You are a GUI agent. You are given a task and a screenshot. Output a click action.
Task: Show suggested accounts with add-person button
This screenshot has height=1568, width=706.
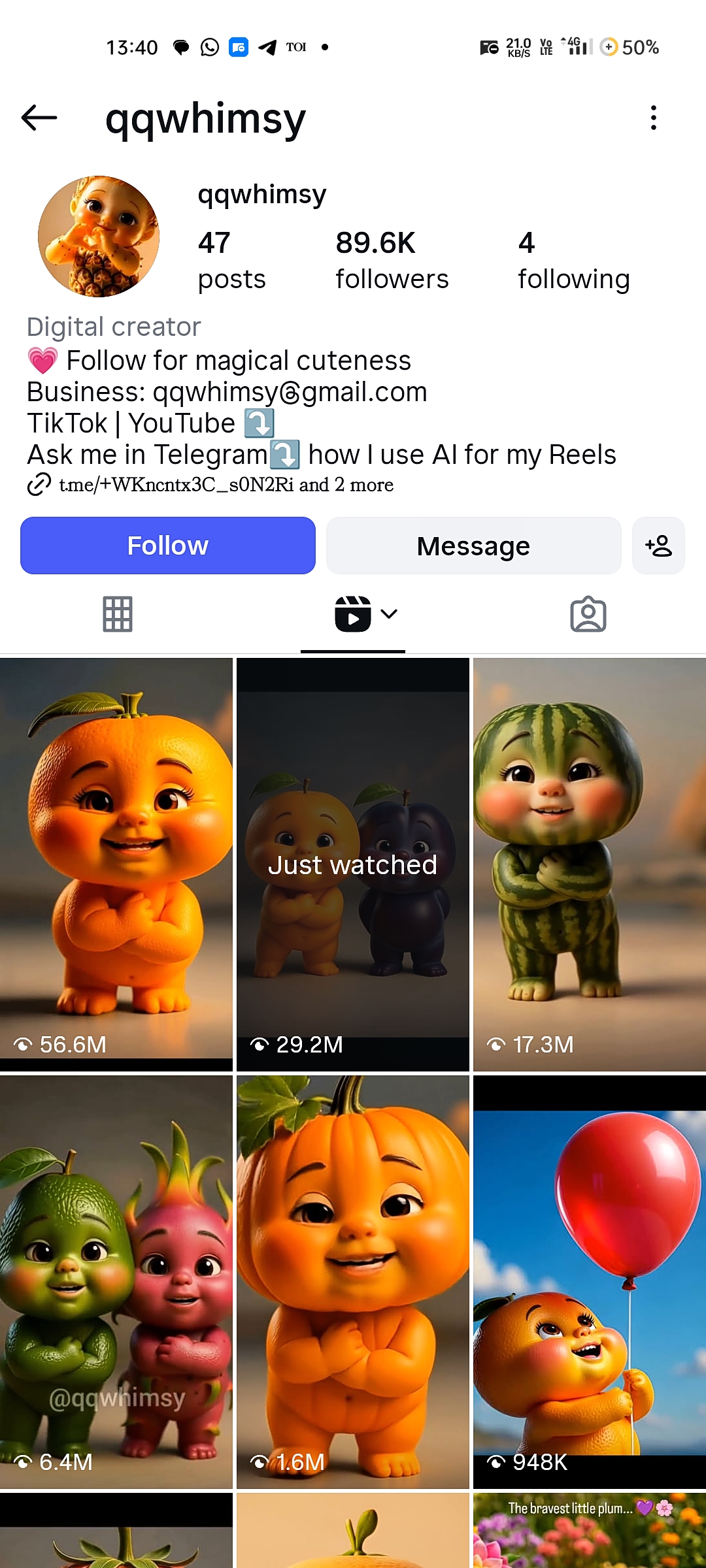658,546
